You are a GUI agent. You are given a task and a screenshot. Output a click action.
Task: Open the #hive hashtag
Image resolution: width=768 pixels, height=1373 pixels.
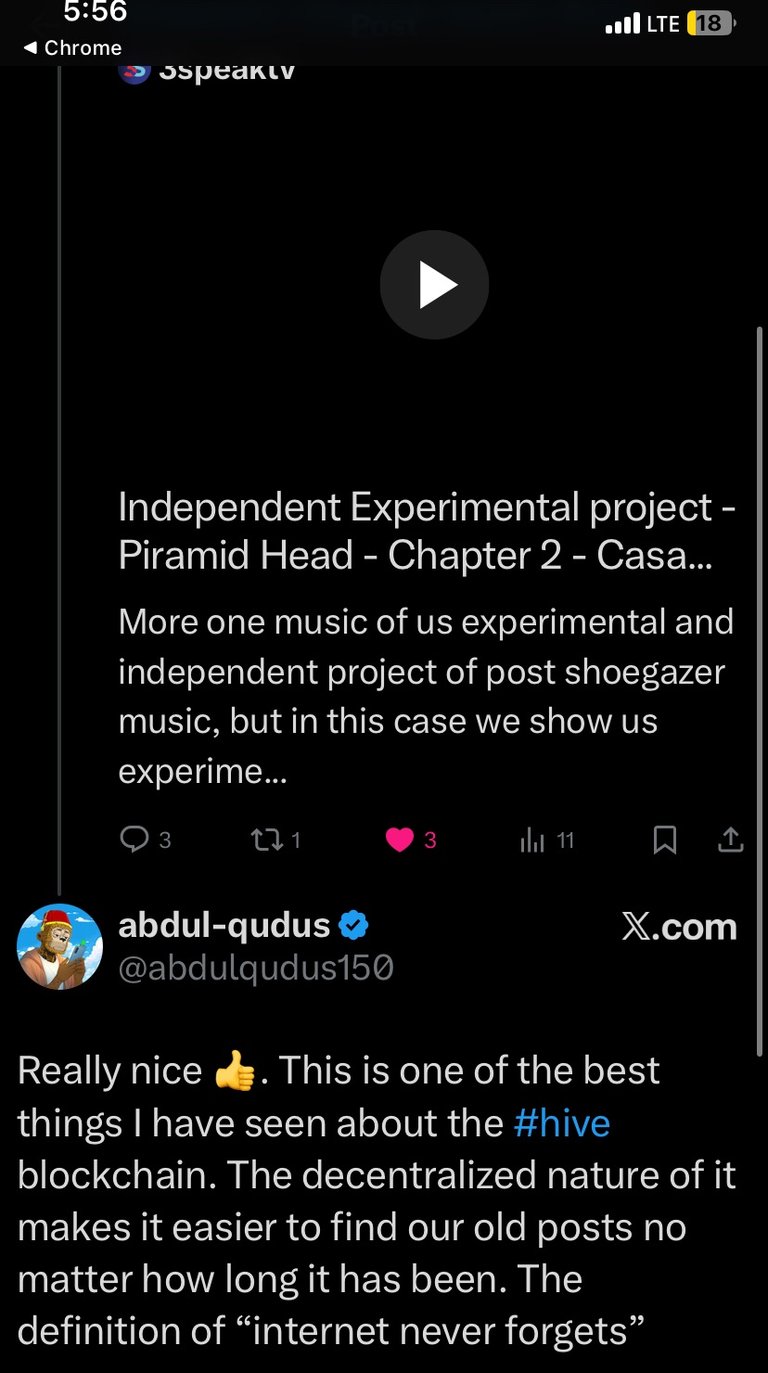[x=561, y=1123]
